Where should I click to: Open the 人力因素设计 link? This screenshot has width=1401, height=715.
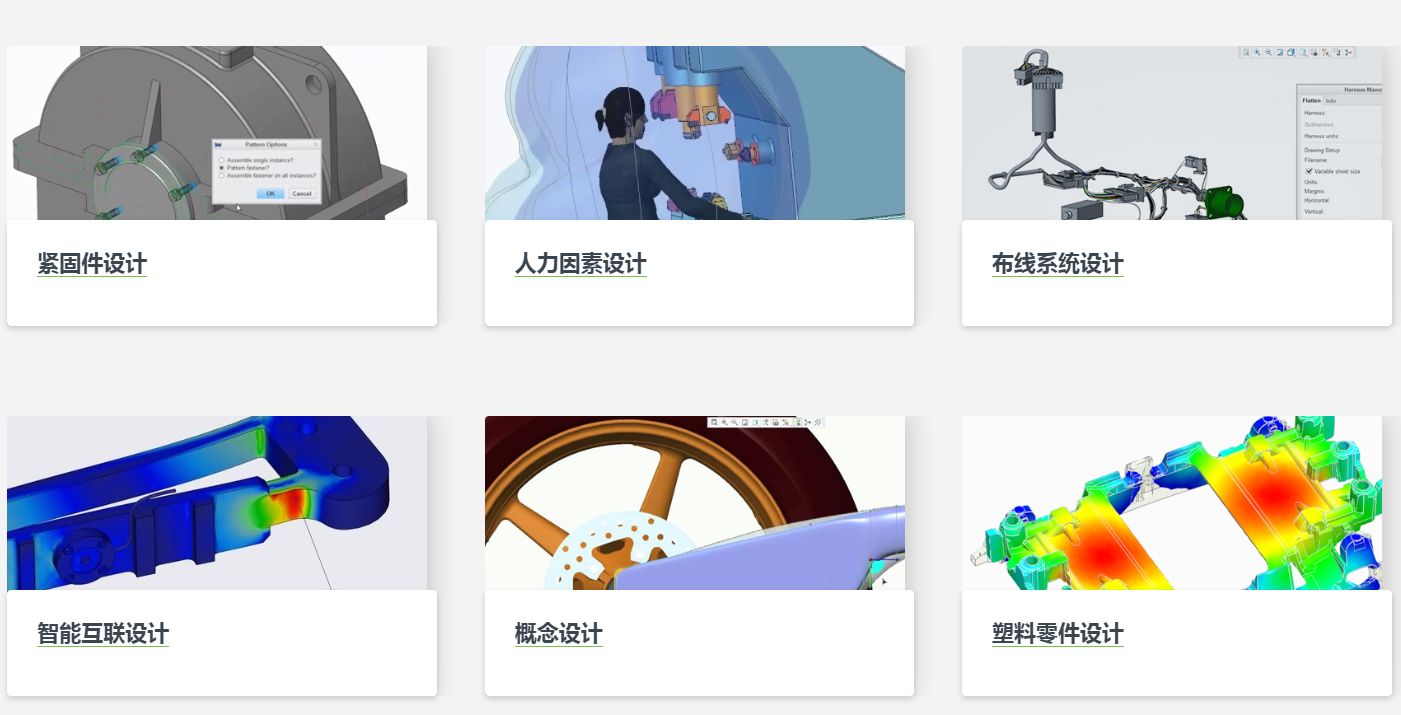click(x=580, y=264)
